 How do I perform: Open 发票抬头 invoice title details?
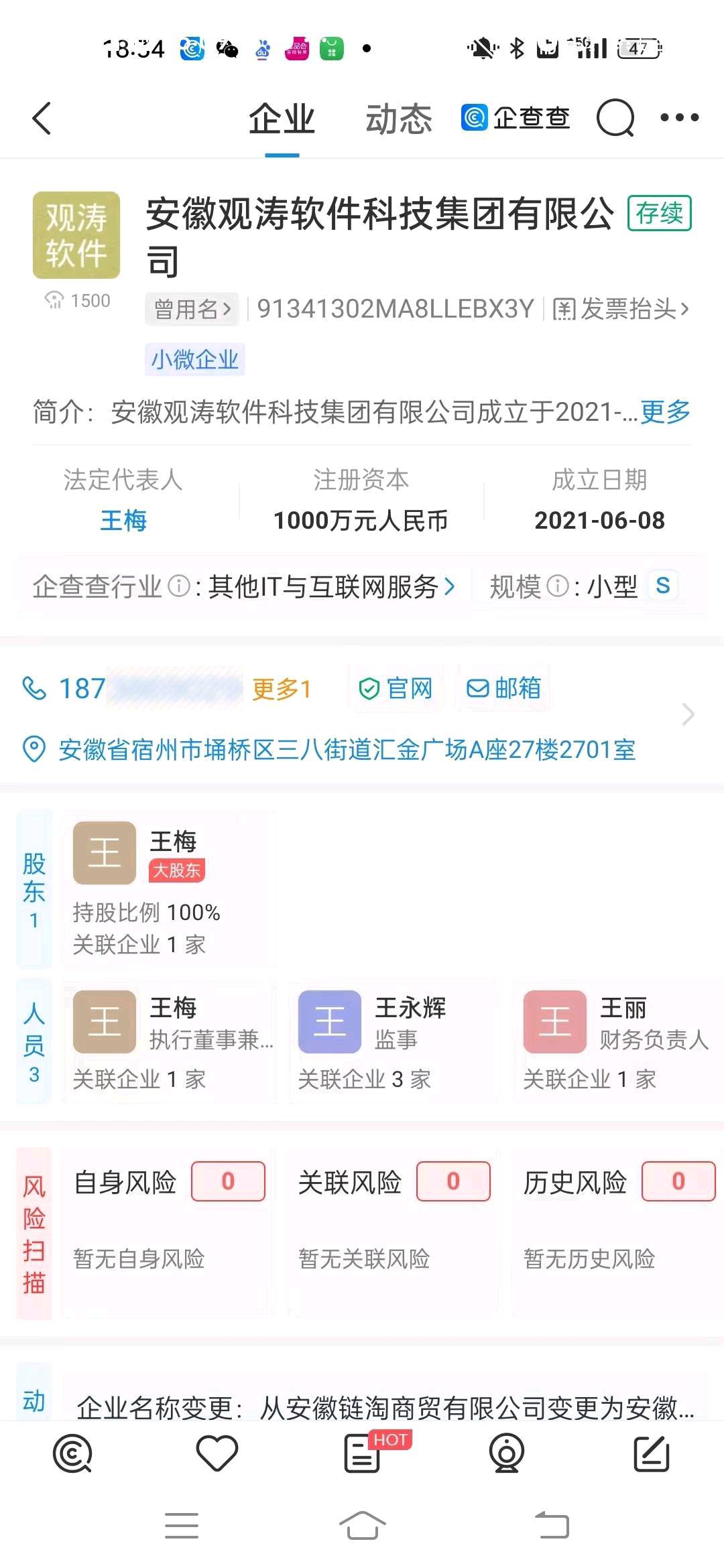tap(620, 310)
